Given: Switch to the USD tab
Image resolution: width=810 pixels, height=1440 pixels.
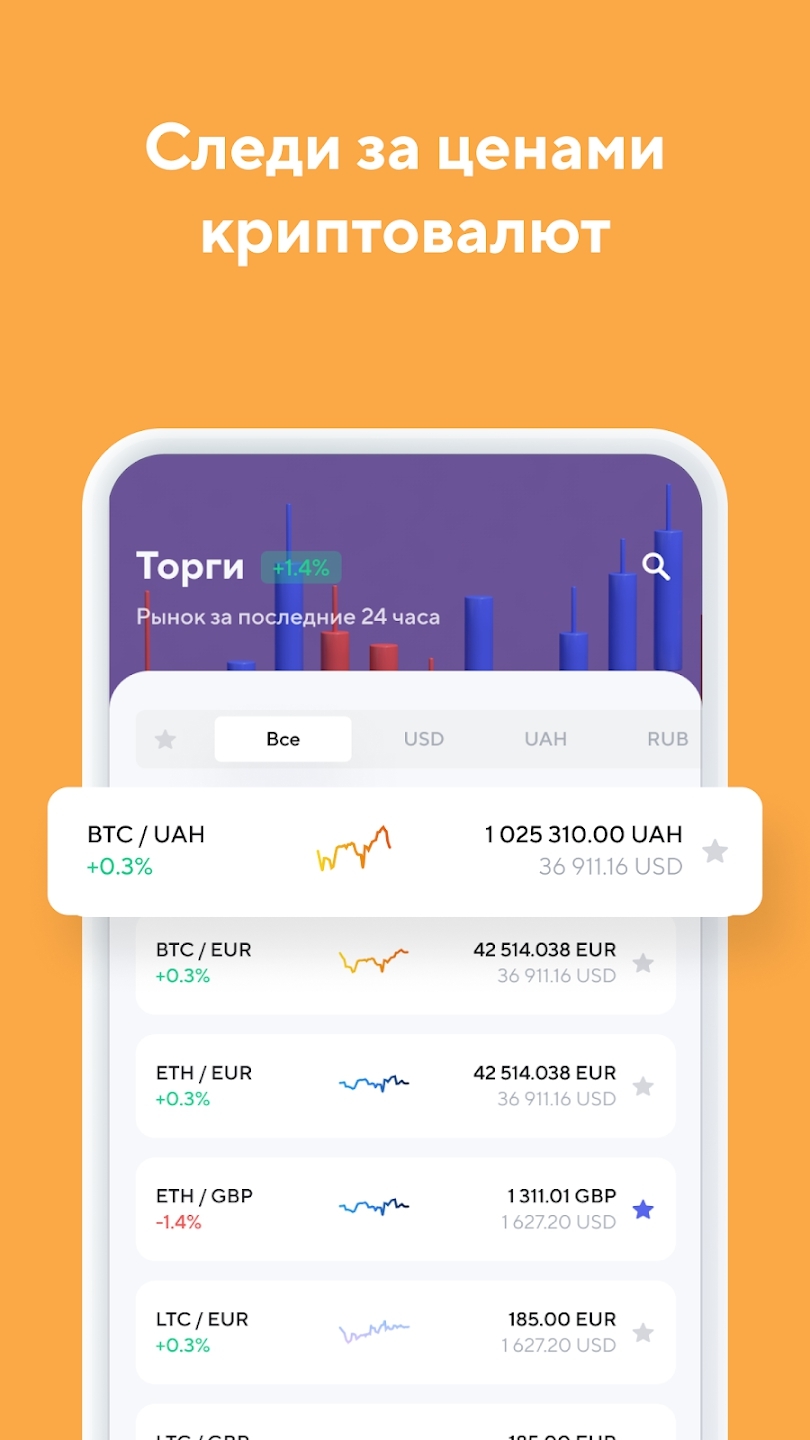Looking at the screenshot, I should coord(423,739).
